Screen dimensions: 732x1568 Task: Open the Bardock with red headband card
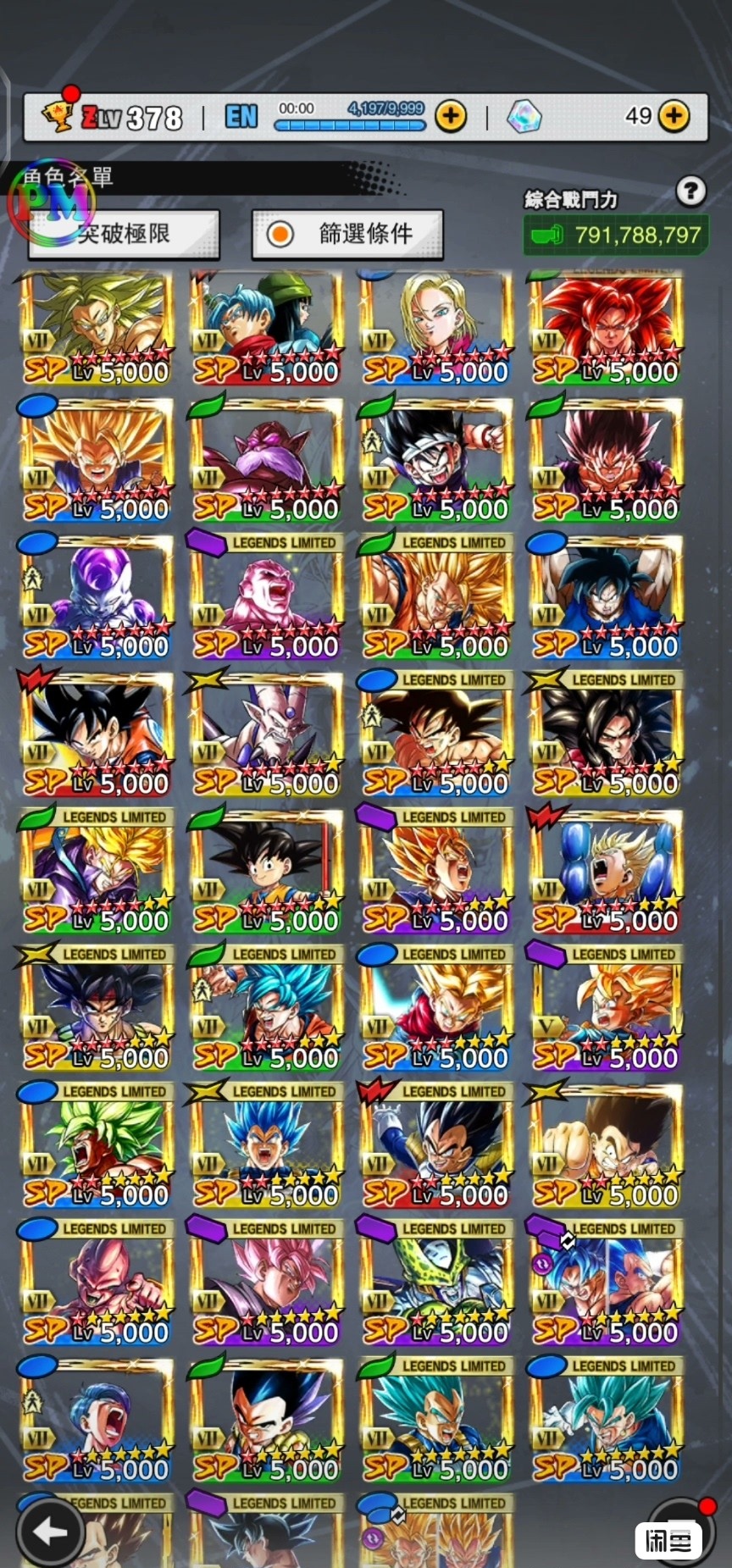tap(97, 1010)
